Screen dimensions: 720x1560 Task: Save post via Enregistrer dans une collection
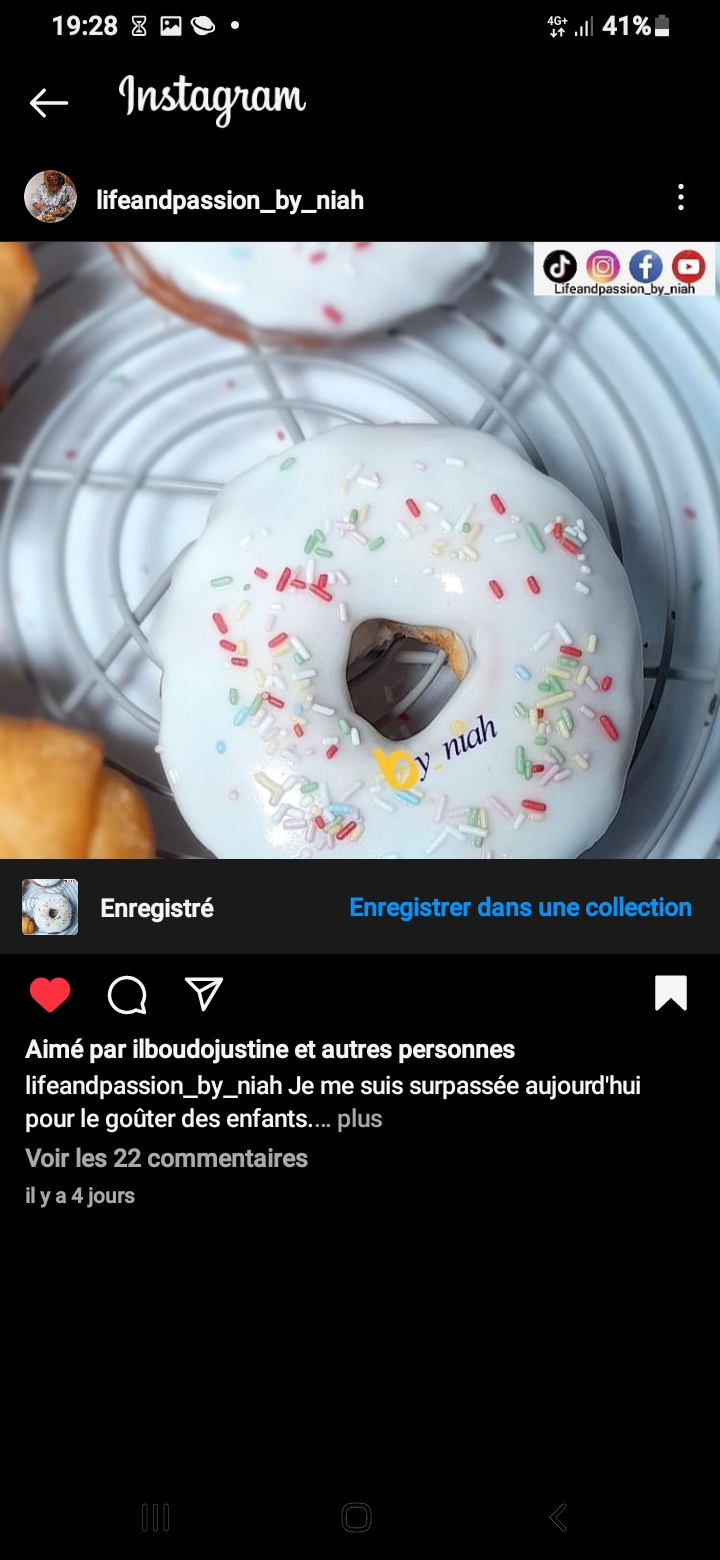pyautogui.click(x=520, y=908)
